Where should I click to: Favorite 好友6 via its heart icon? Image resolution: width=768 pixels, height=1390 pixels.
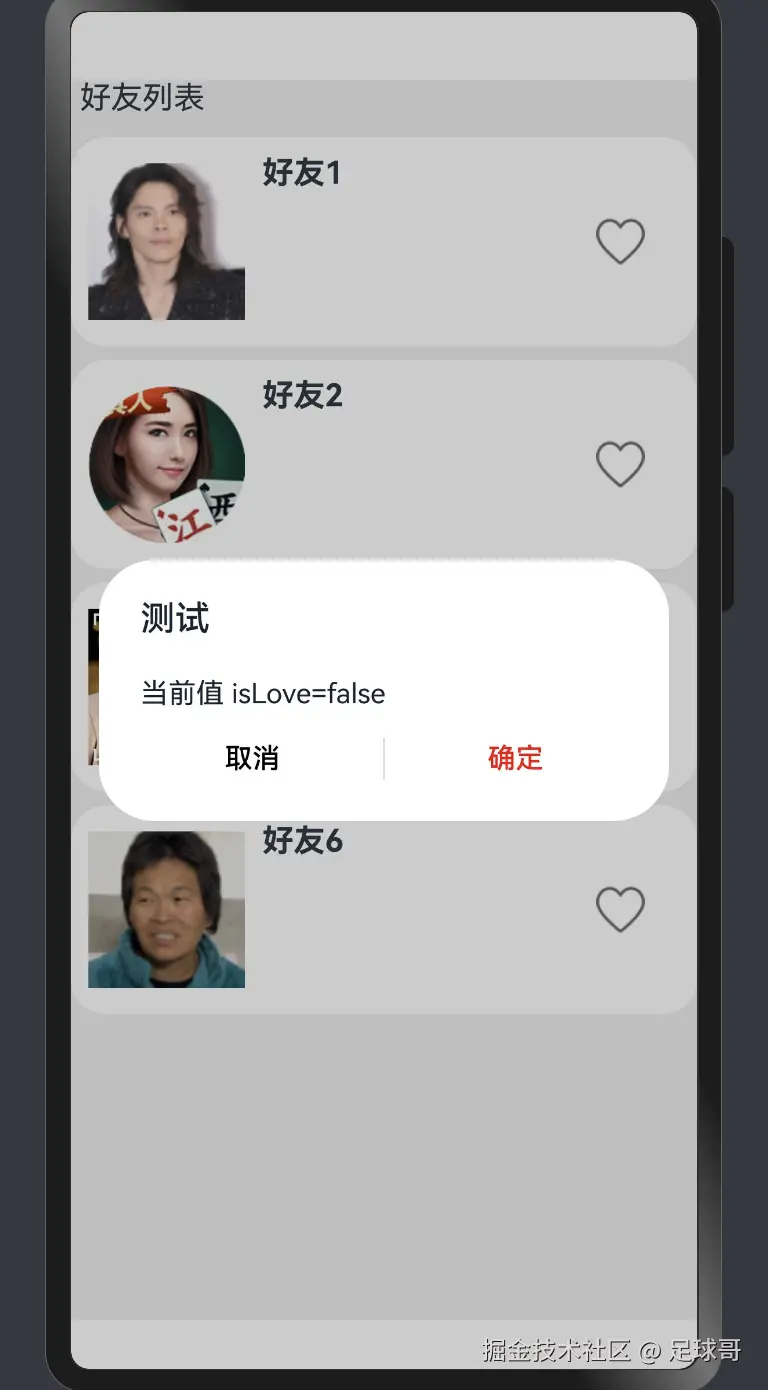(620, 909)
